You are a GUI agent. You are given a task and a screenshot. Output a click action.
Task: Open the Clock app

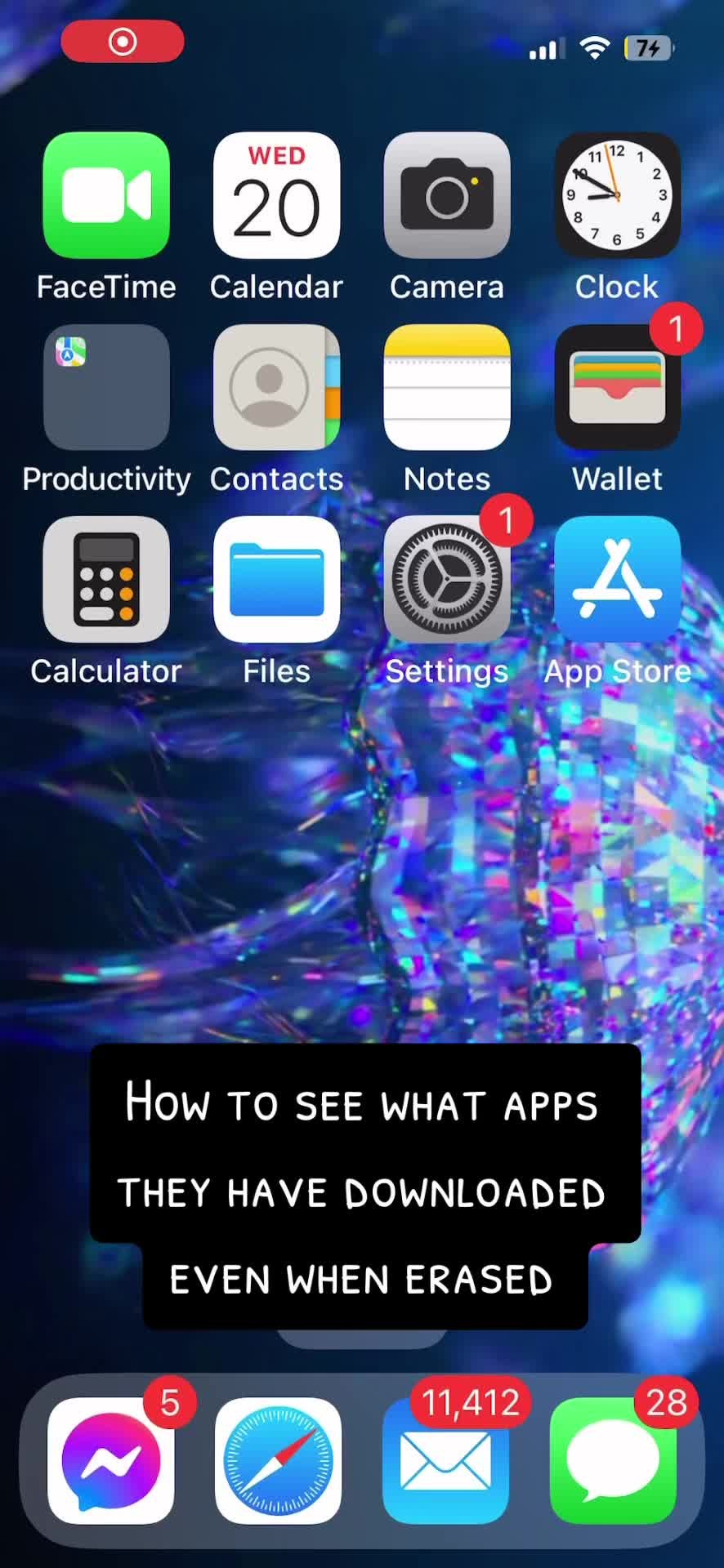point(617,195)
